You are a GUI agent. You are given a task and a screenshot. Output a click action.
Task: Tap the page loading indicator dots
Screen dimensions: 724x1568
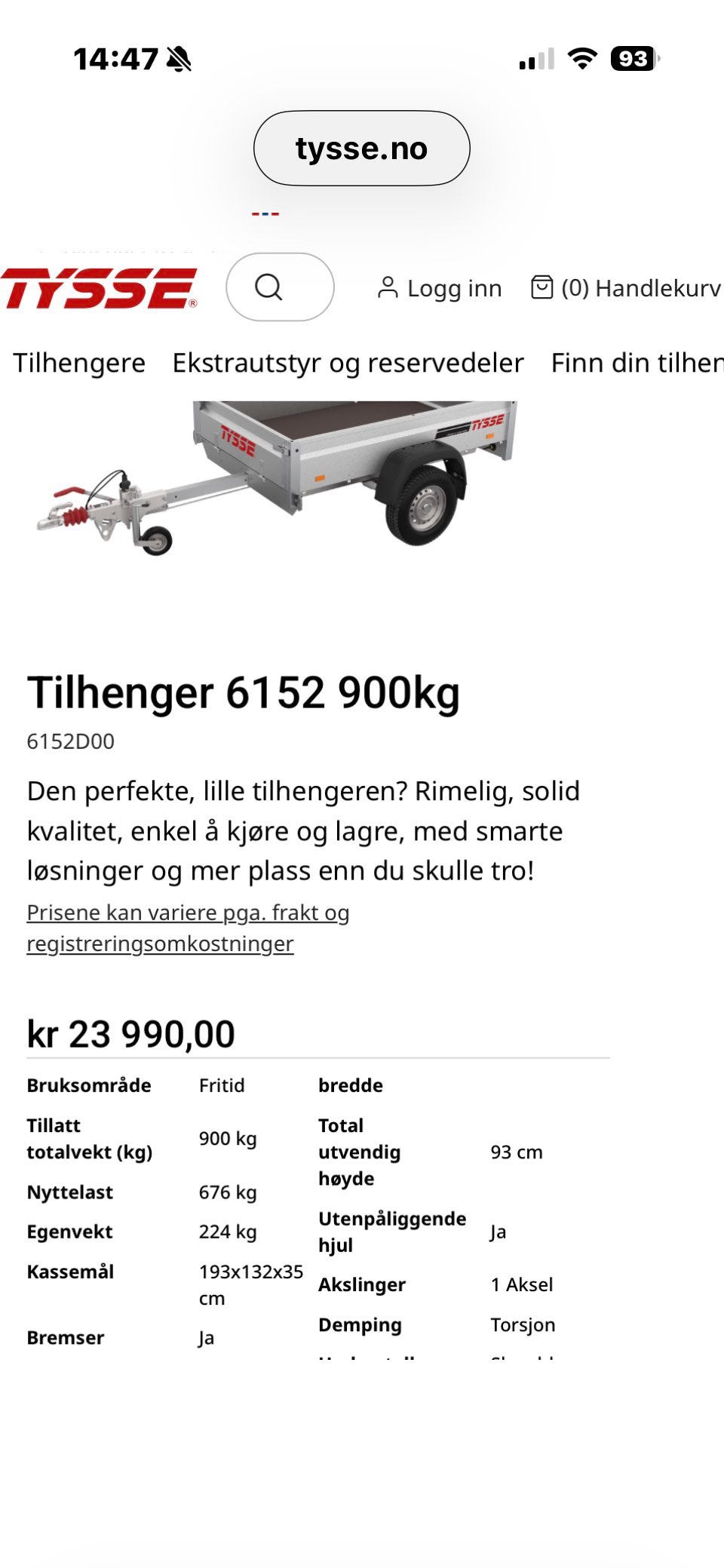265,214
